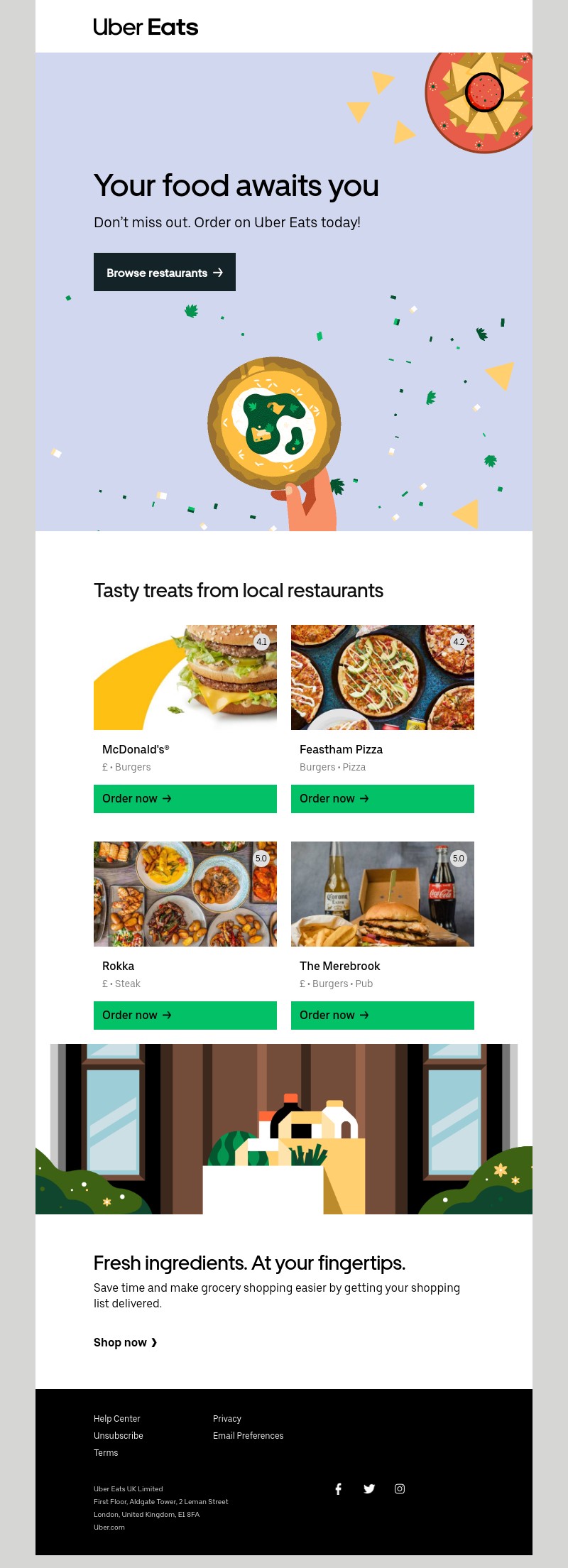Open the Help Center link
This screenshot has height=1568, width=568.
(116, 1418)
